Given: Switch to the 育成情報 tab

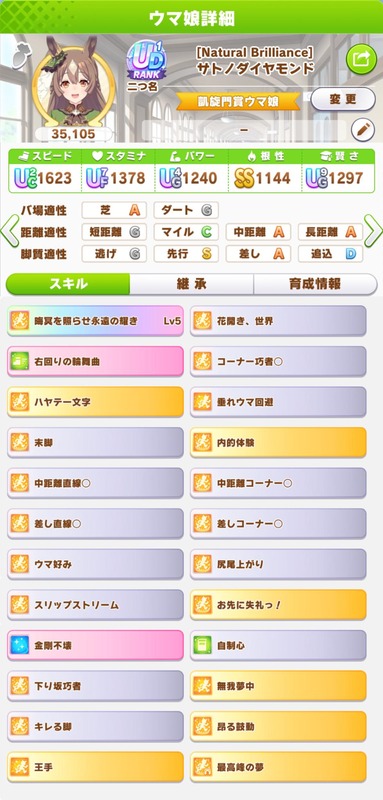Looking at the screenshot, I should (315, 284).
